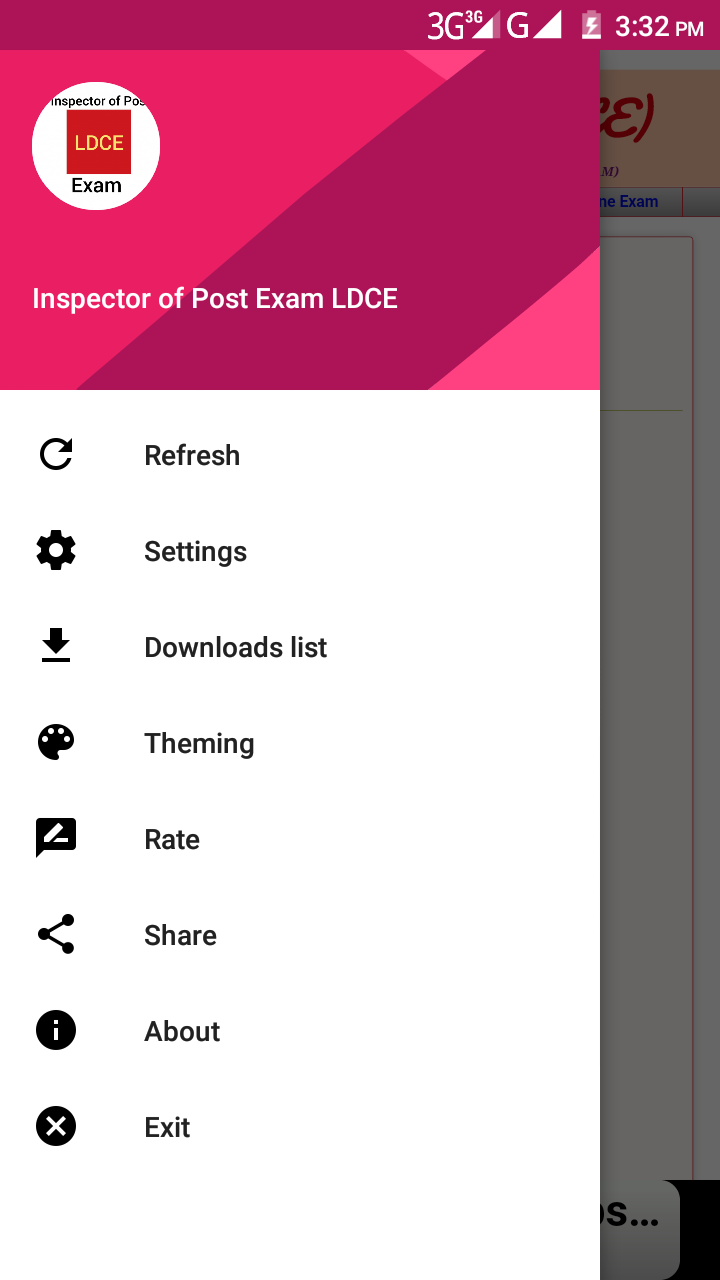The height and width of the screenshot is (1280, 720).
Task: Open the Downloads list
Action: 235,647
